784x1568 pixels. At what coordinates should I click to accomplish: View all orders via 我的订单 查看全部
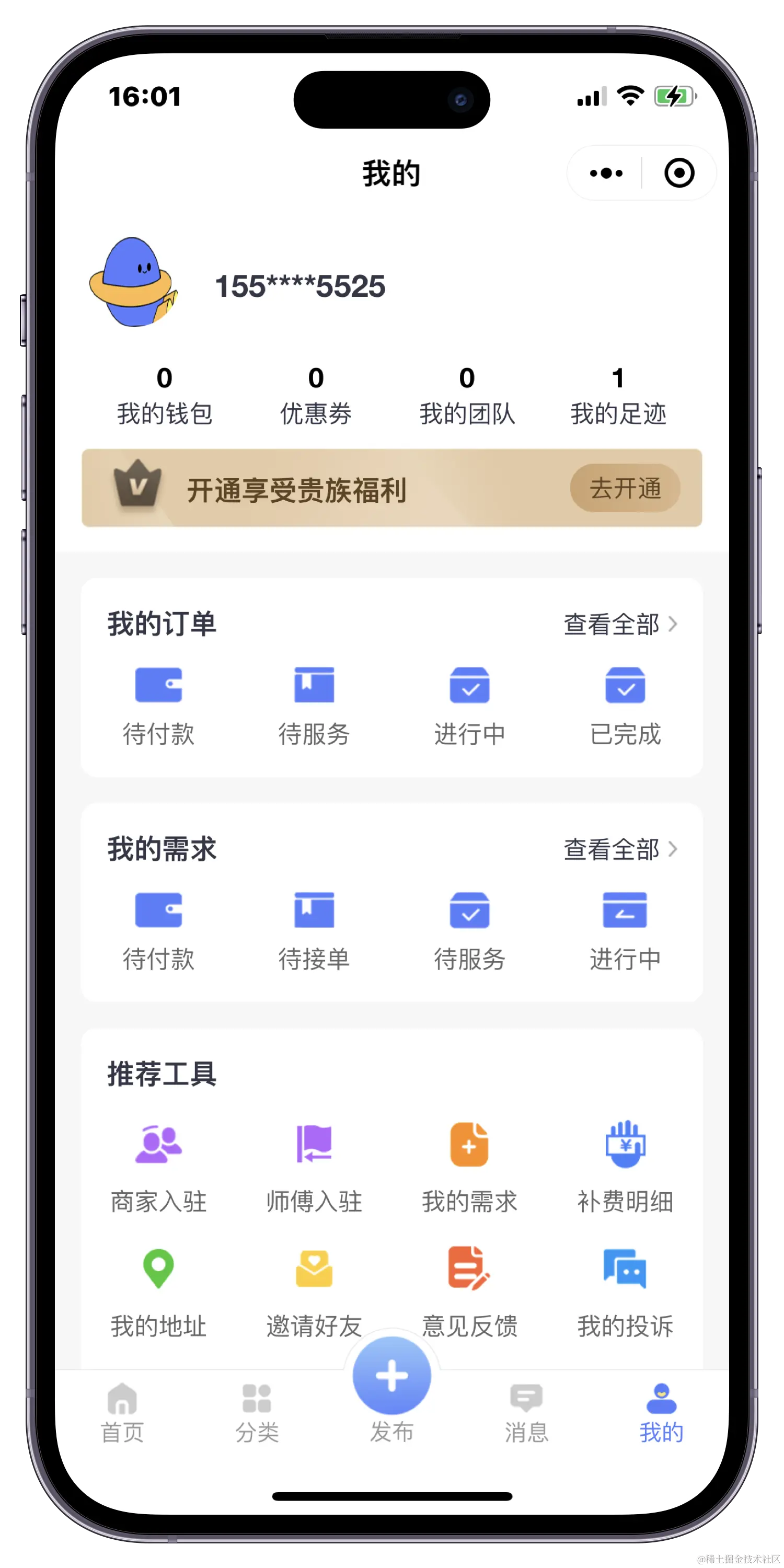[620, 625]
